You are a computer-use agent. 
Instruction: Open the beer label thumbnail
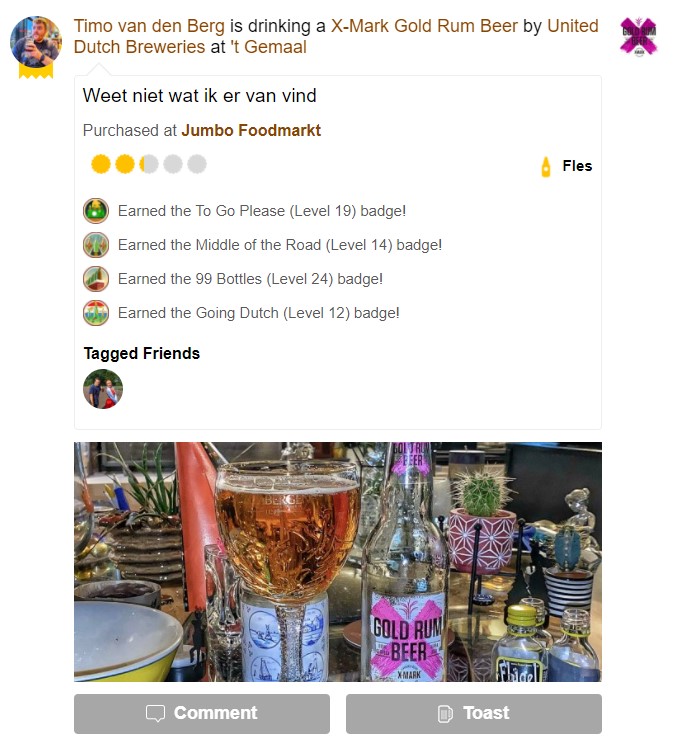pos(638,37)
